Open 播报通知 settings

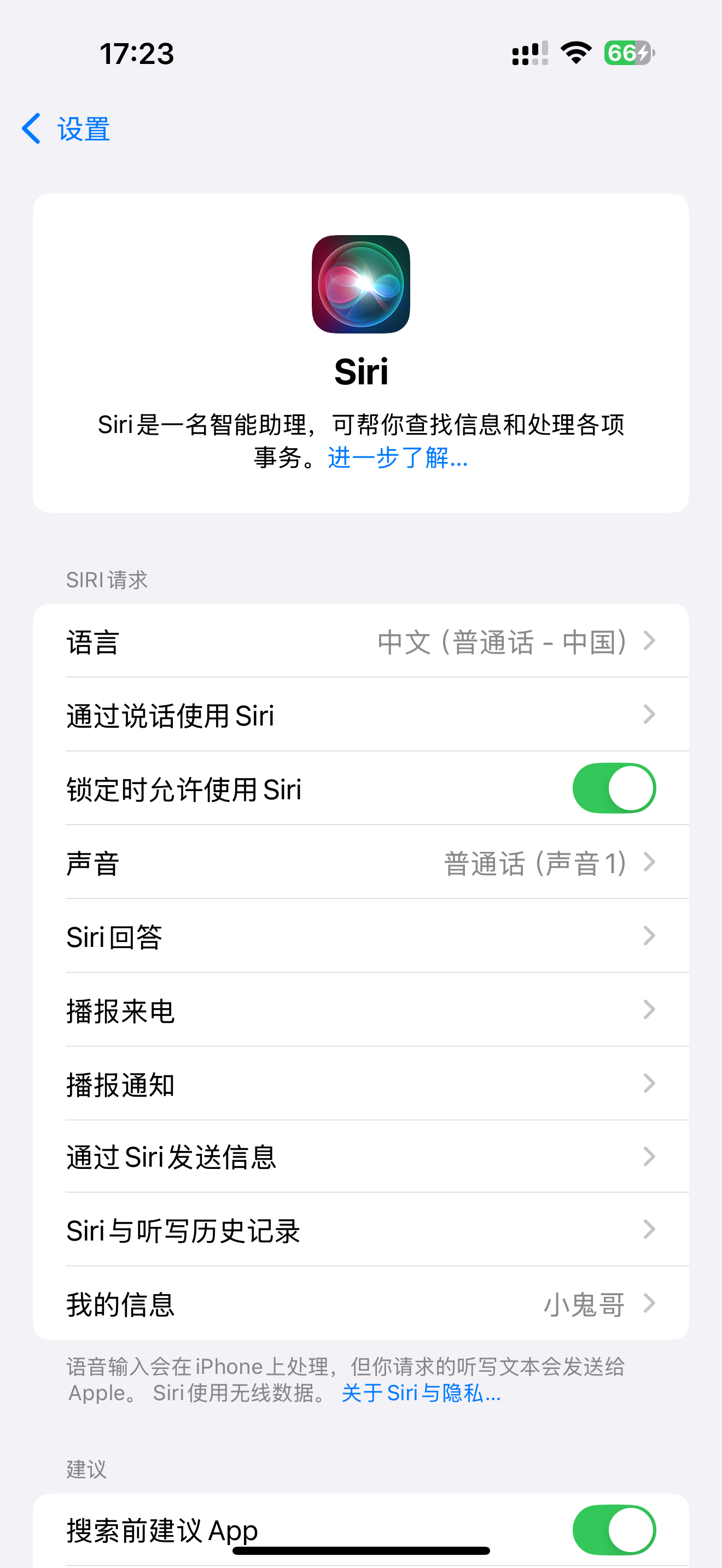pos(360,1084)
